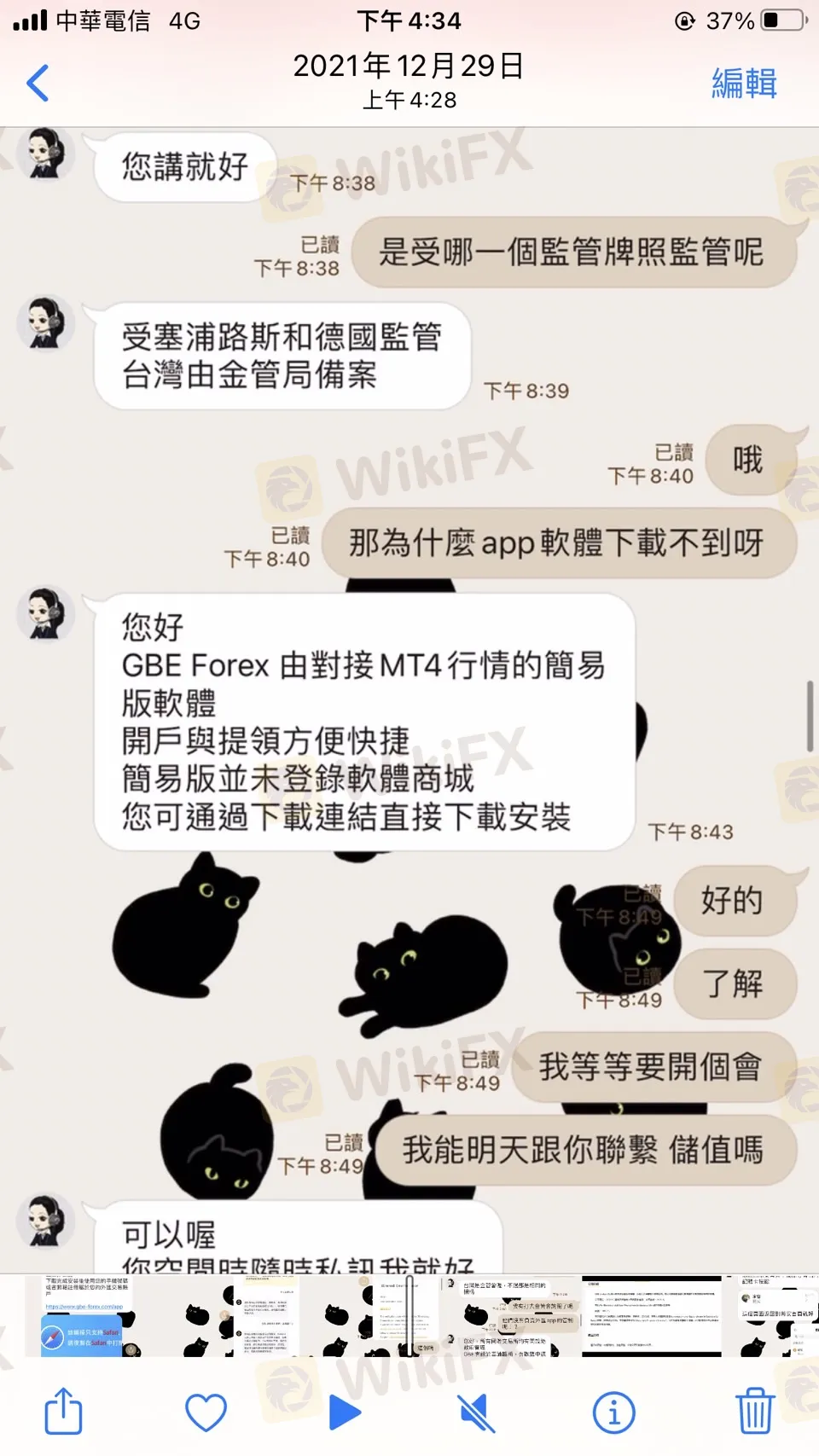Image resolution: width=819 pixels, height=1456 pixels.
Task: Select the first thumbnail with Safari link
Action: coord(85,1316)
